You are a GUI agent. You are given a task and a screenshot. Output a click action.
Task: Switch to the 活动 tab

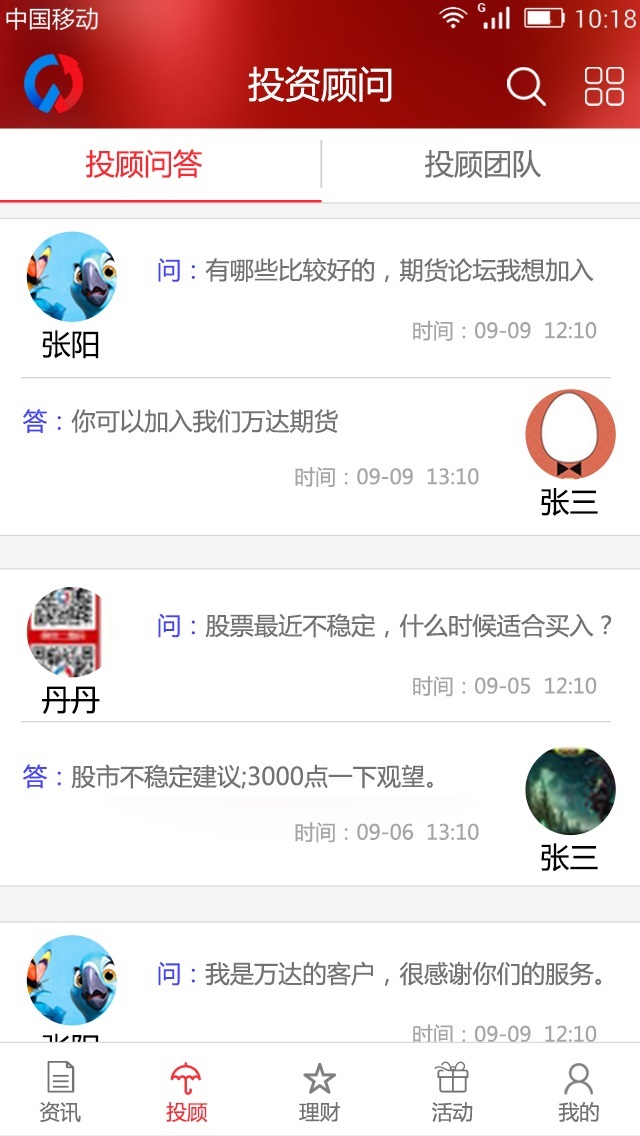pyautogui.click(x=452, y=1092)
